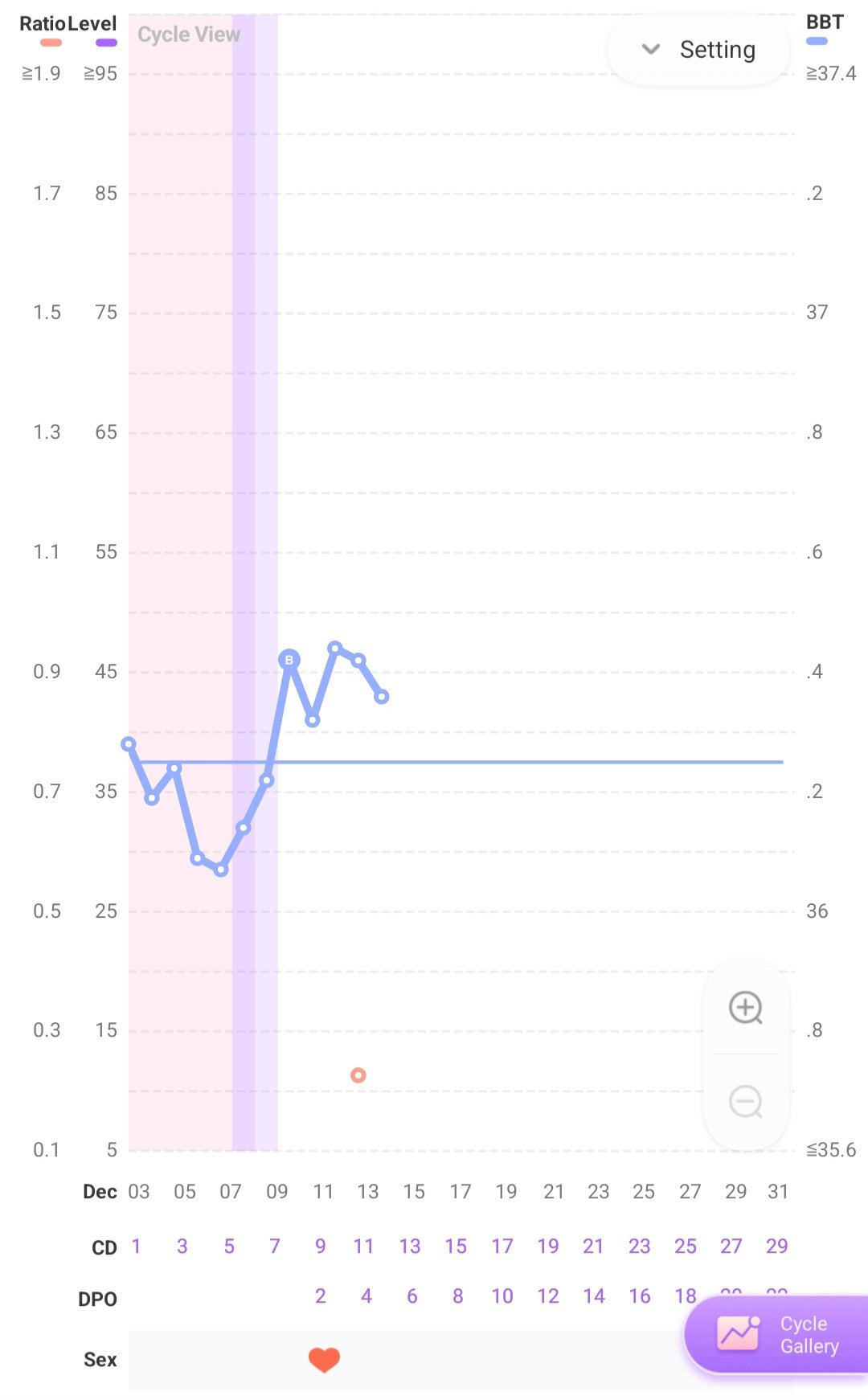Zoom in on the cycle chart
The width and height of the screenshot is (868, 1400).
pos(745,1007)
